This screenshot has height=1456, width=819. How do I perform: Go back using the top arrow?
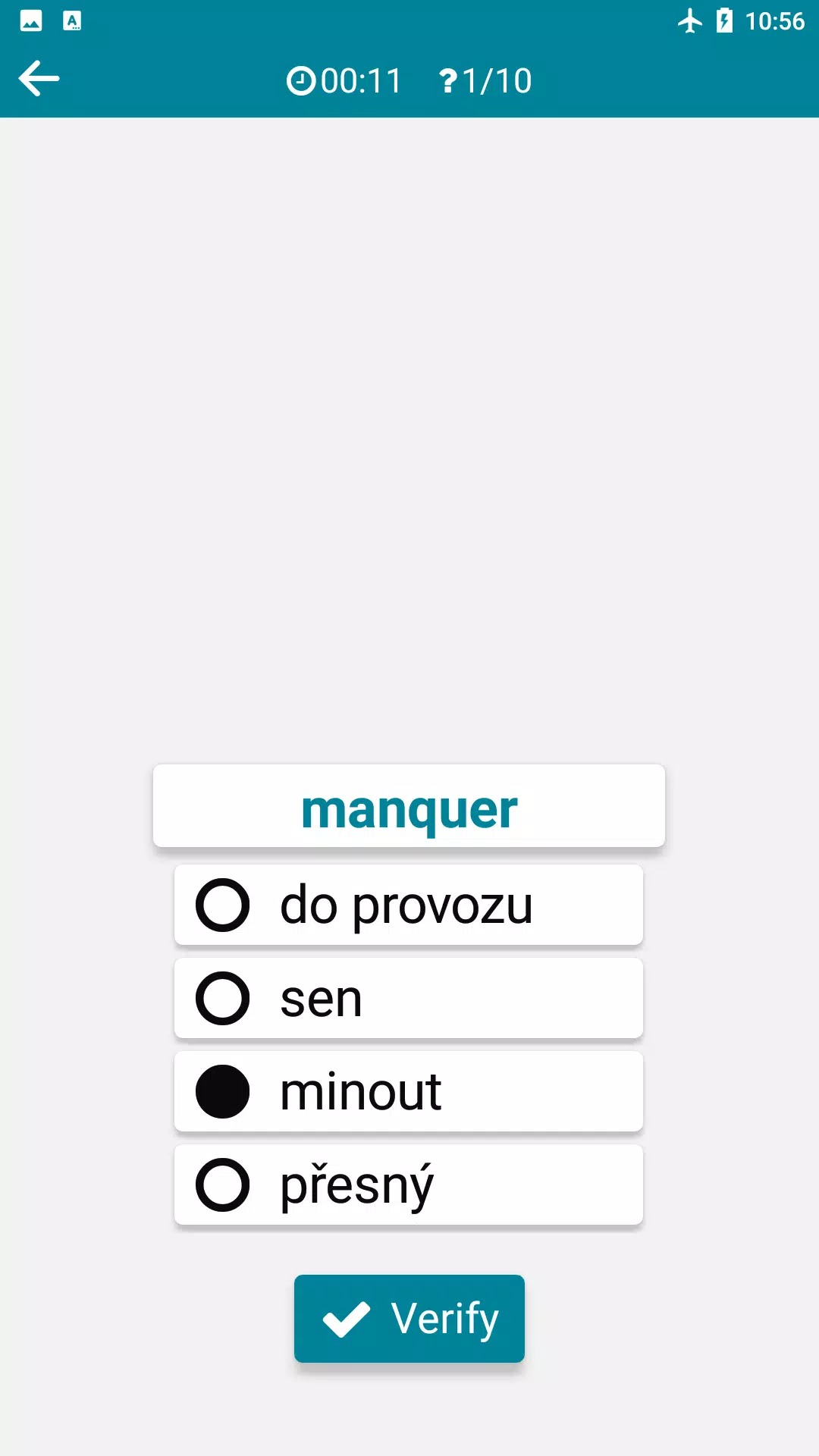click(x=39, y=79)
